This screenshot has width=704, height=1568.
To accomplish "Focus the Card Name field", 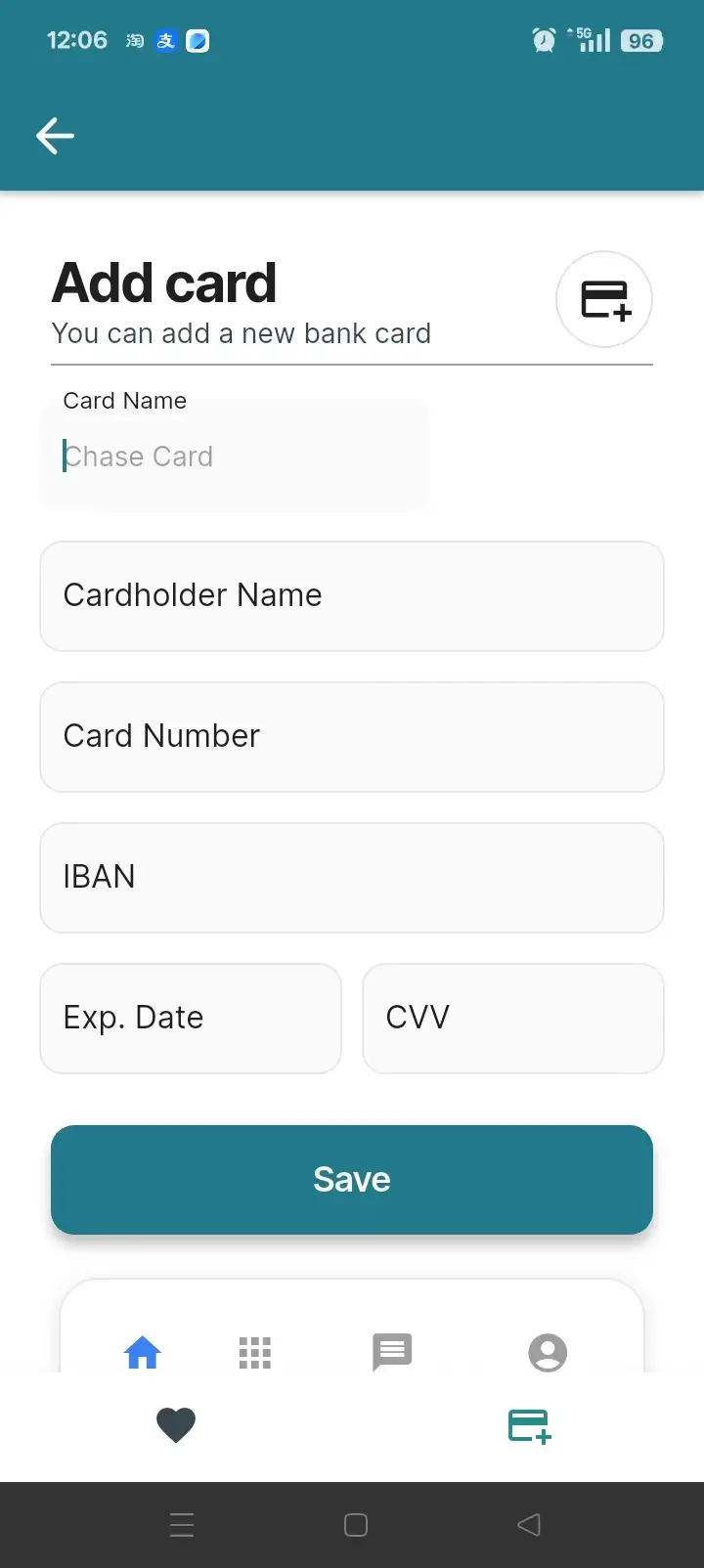I will [x=235, y=456].
